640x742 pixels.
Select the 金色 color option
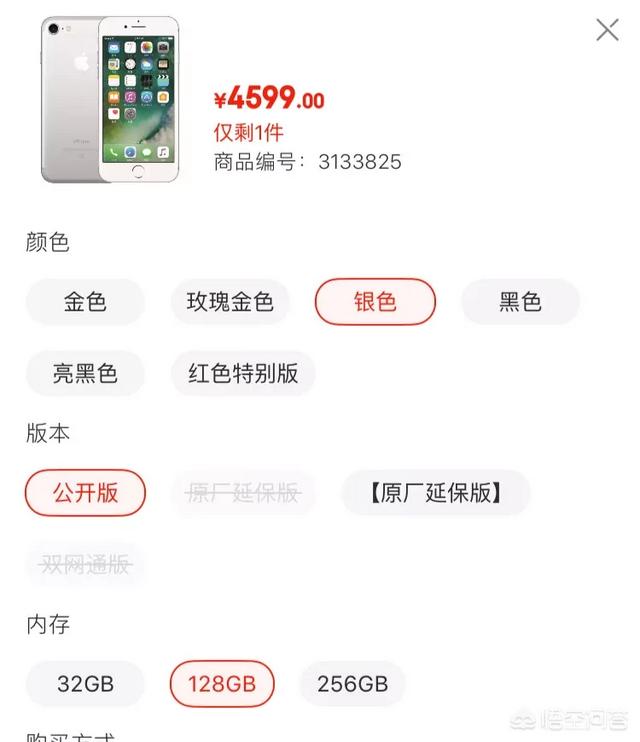[85, 302]
